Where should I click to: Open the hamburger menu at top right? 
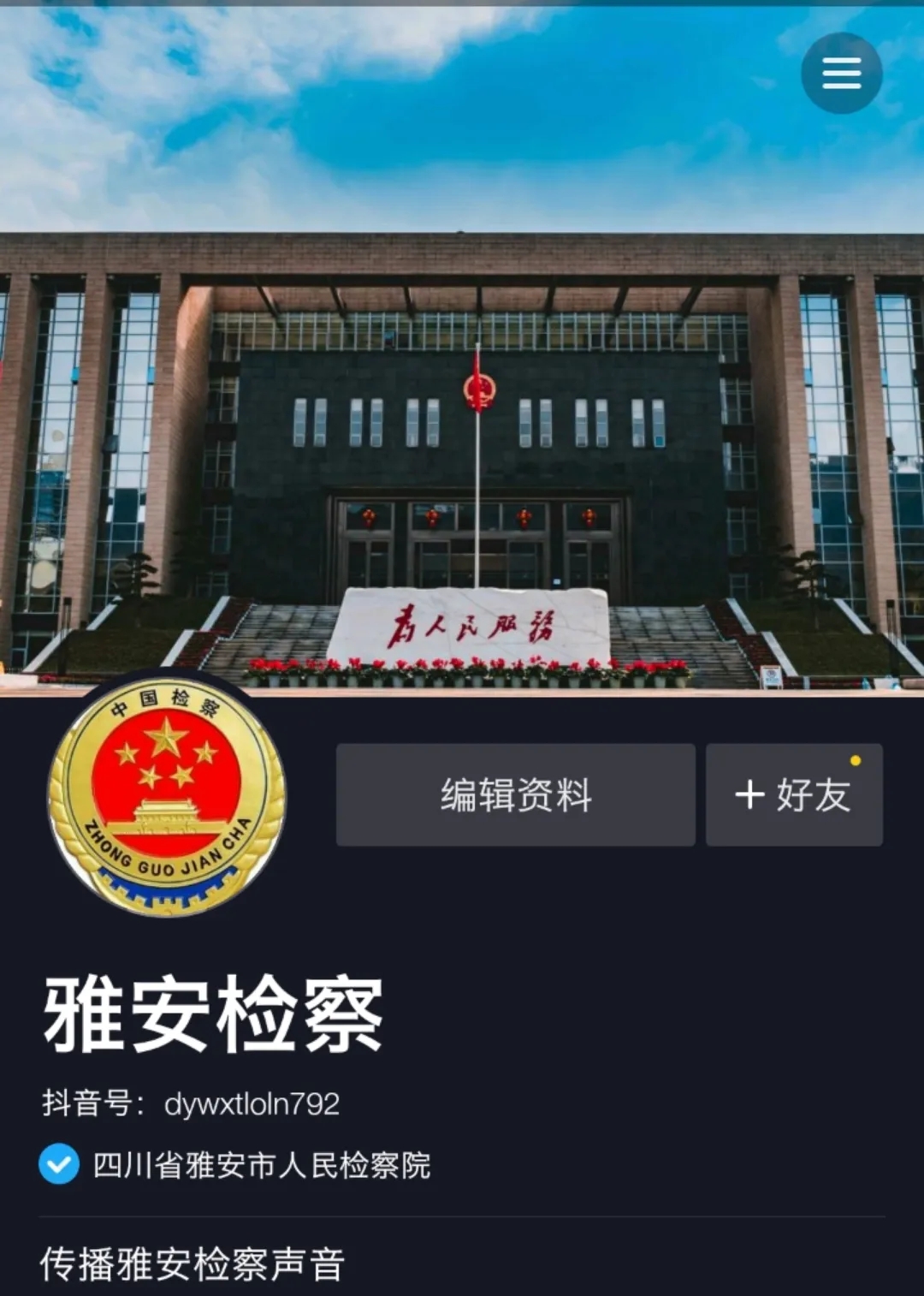841,74
